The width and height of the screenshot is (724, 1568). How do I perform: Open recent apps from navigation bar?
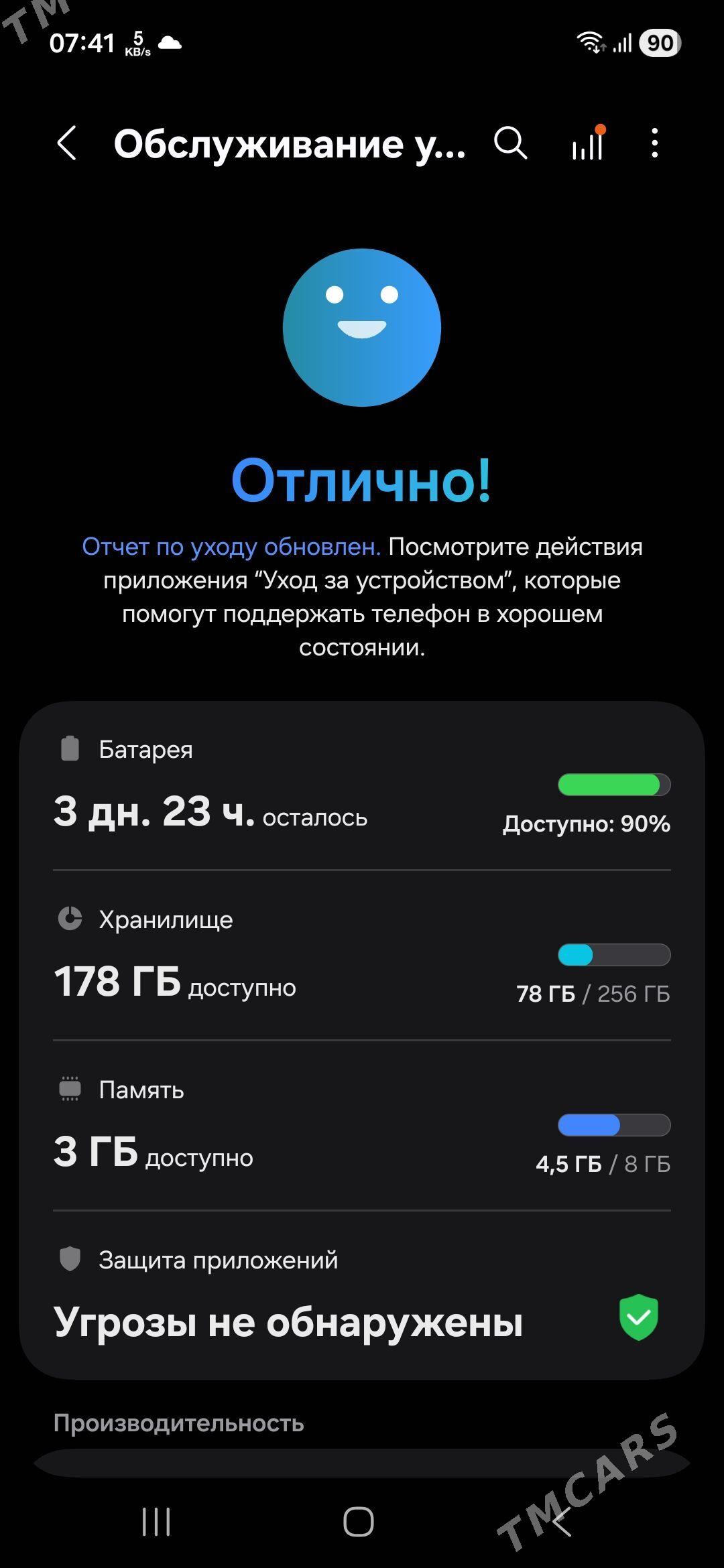(x=156, y=1521)
